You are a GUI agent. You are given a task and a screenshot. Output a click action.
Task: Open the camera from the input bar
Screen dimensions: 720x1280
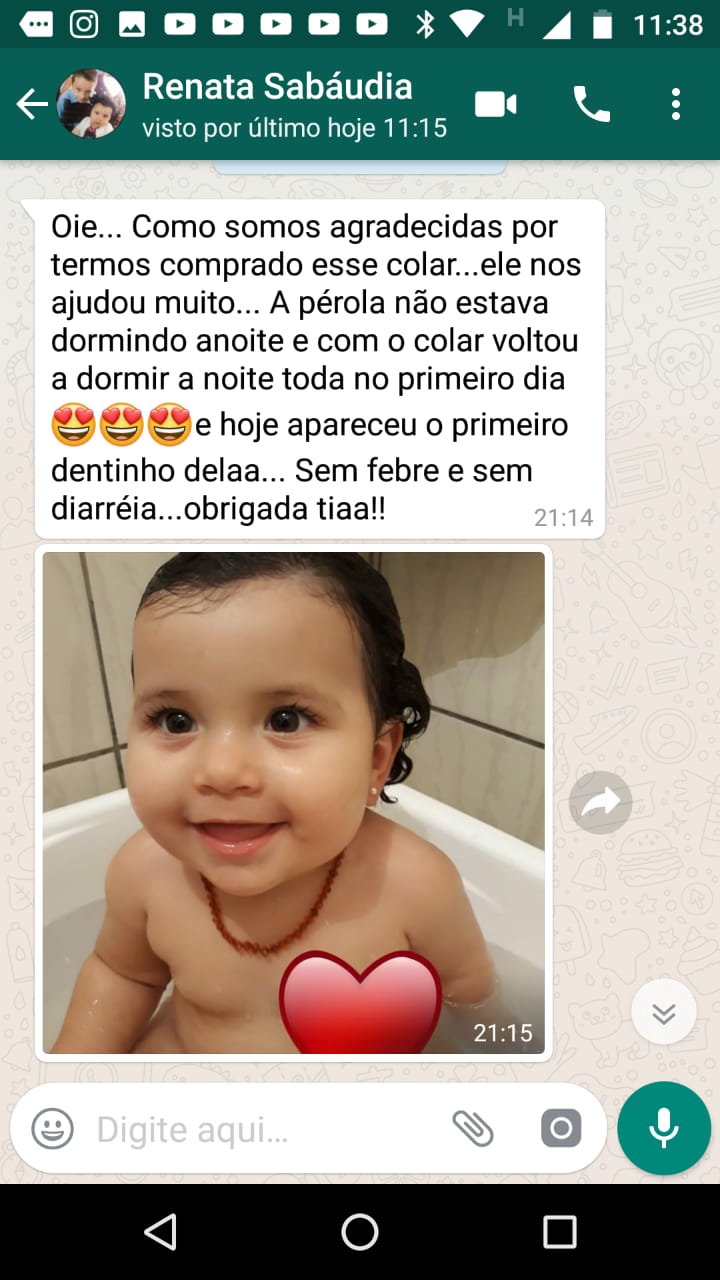(x=561, y=1129)
